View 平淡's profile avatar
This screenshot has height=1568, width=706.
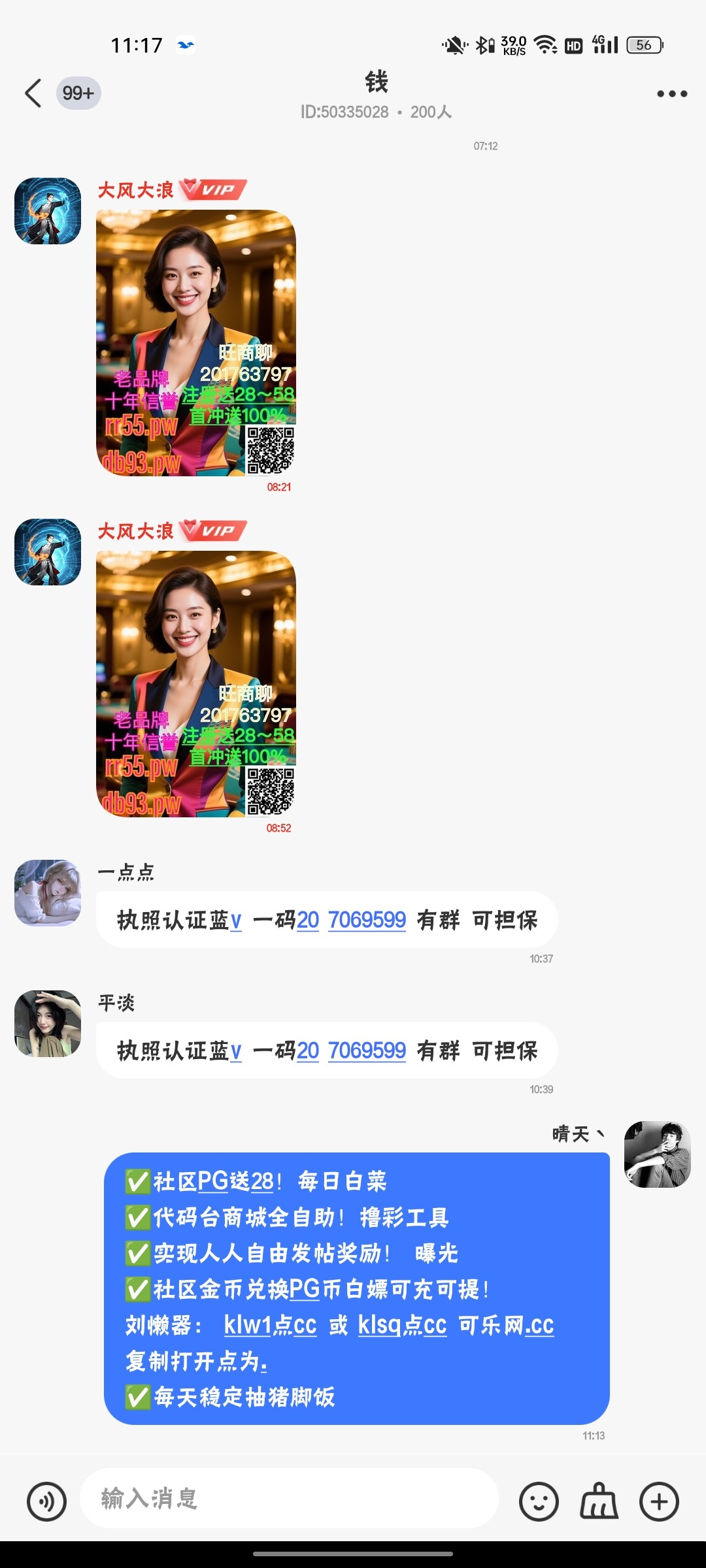coord(48,1024)
